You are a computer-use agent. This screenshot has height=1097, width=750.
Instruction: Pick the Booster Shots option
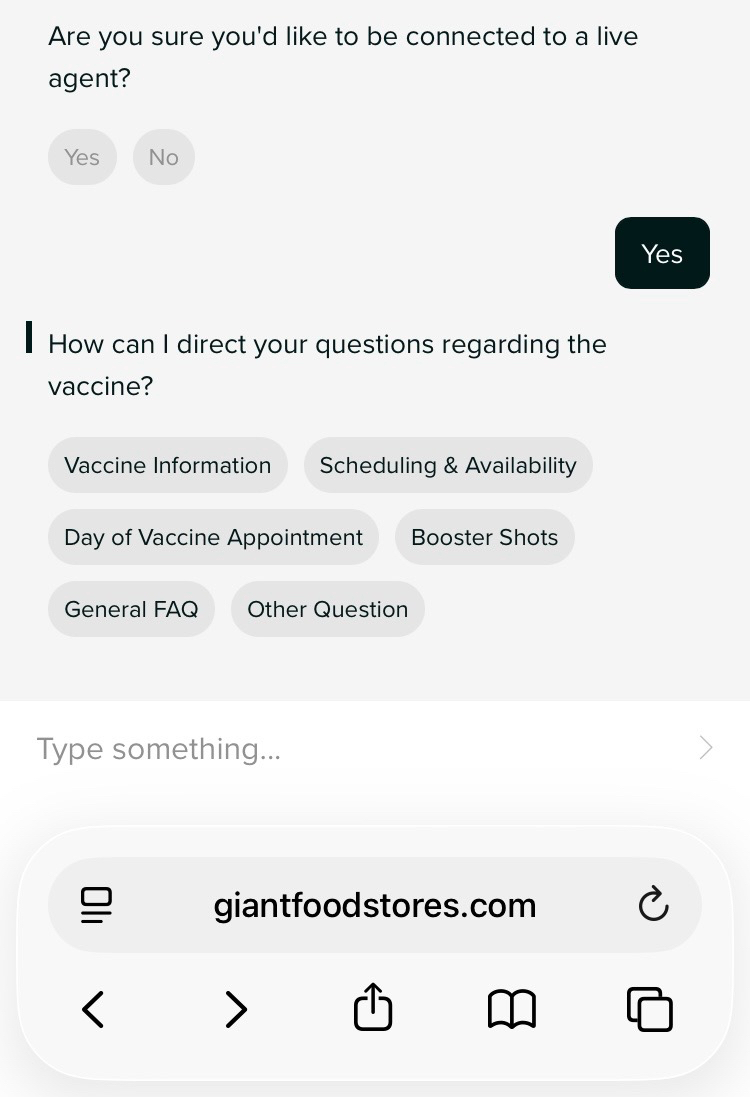[484, 537]
